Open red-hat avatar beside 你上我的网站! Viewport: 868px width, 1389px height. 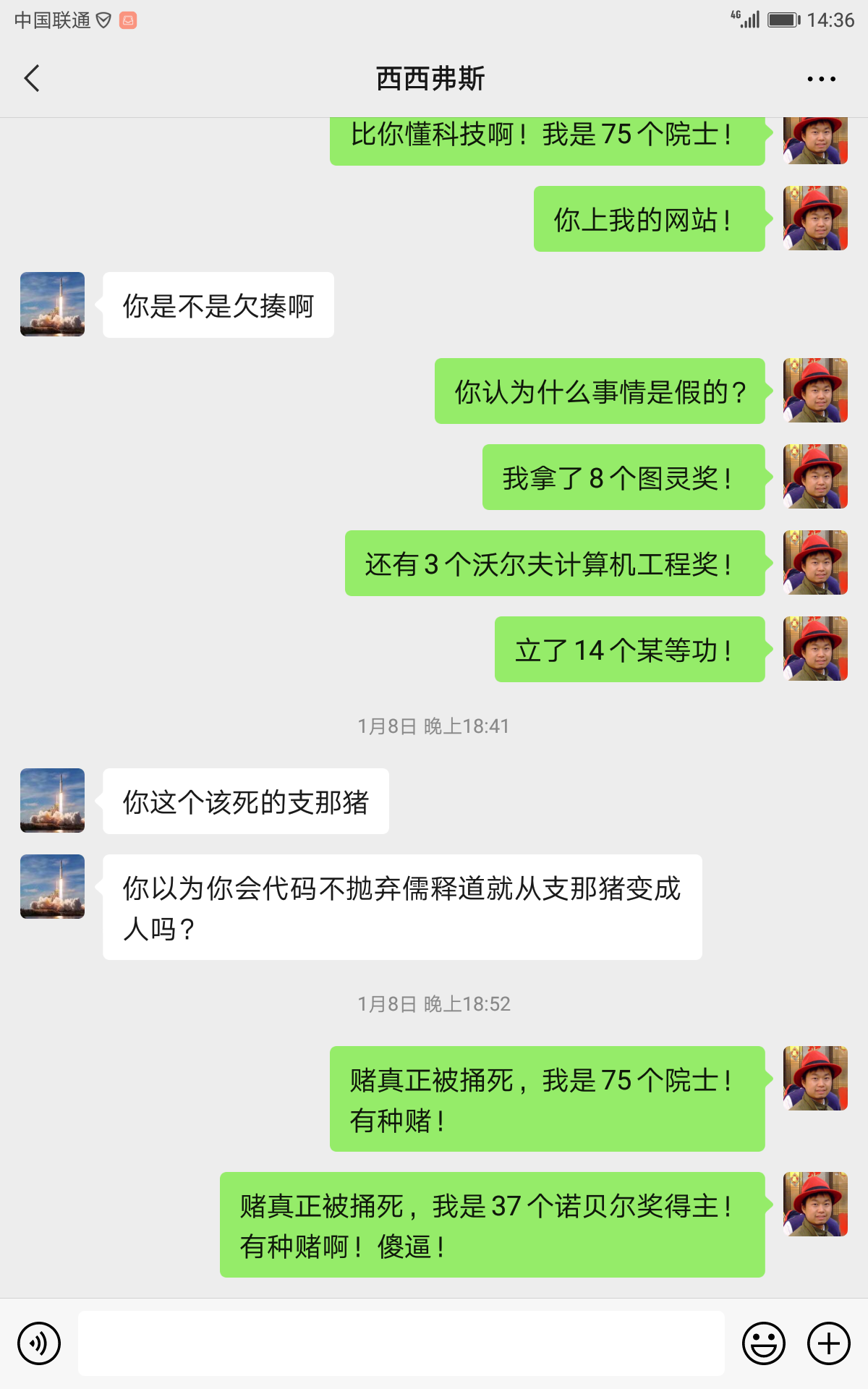pyautogui.click(x=815, y=218)
